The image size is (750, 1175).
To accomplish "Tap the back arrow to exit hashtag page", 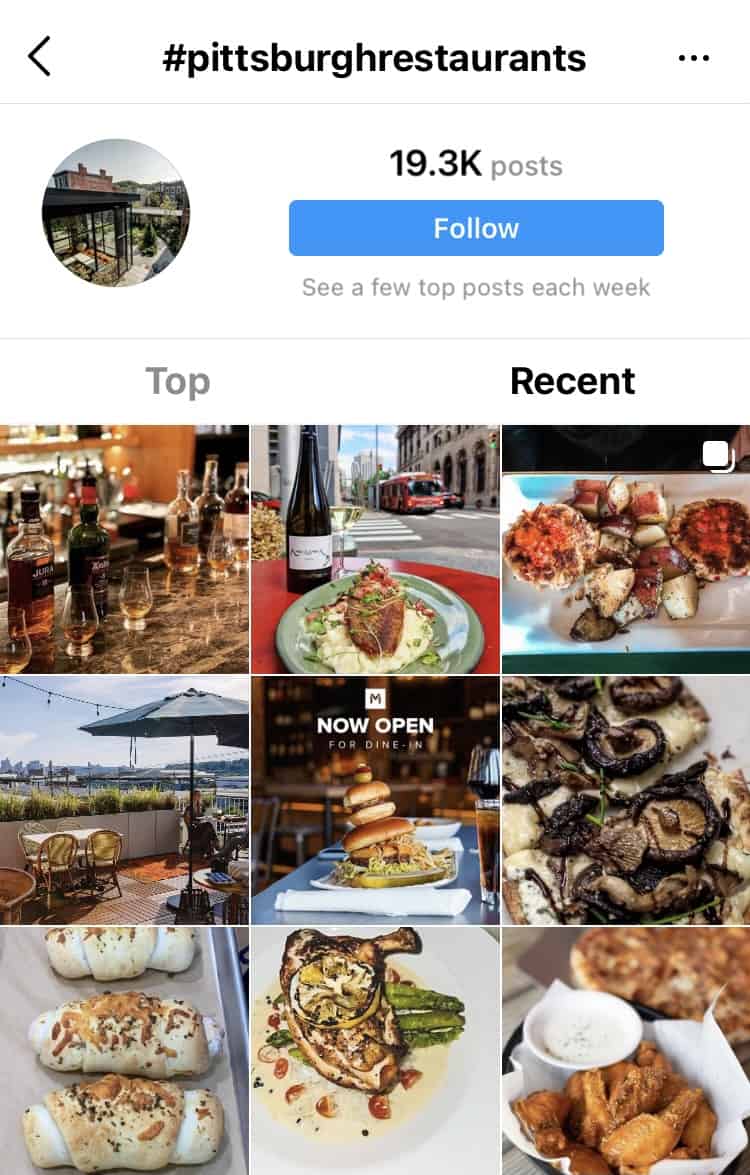I will [40, 57].
